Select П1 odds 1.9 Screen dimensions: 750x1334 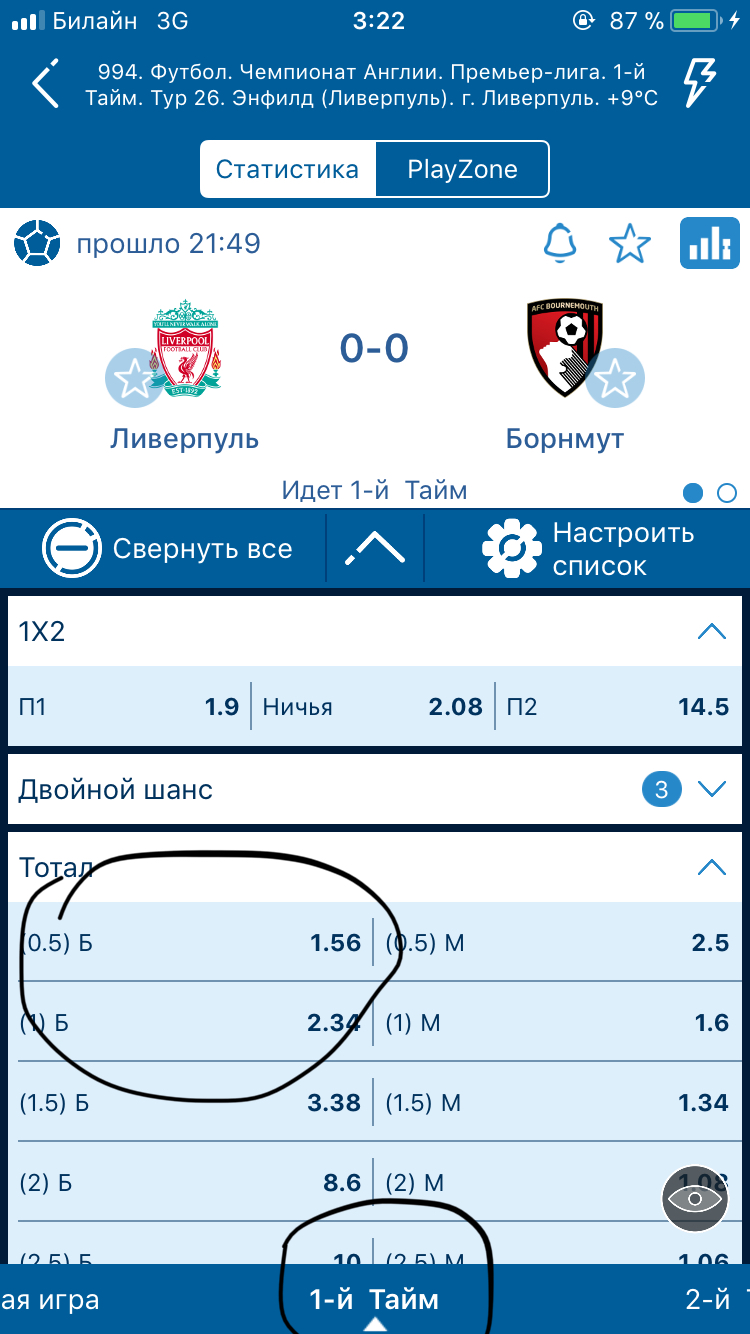[x=129, y=707]
